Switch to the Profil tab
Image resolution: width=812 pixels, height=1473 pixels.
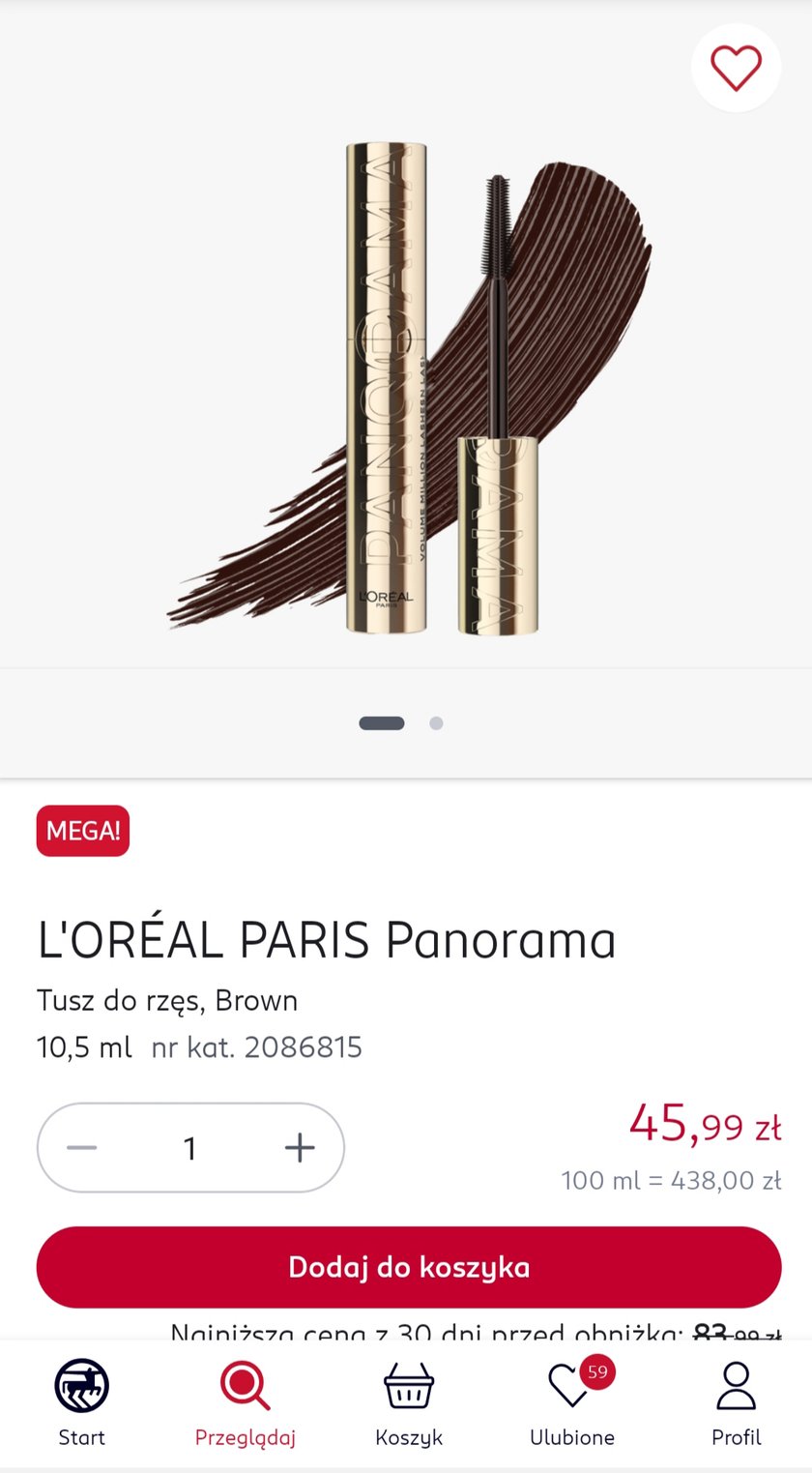(x=736, y=1402)
